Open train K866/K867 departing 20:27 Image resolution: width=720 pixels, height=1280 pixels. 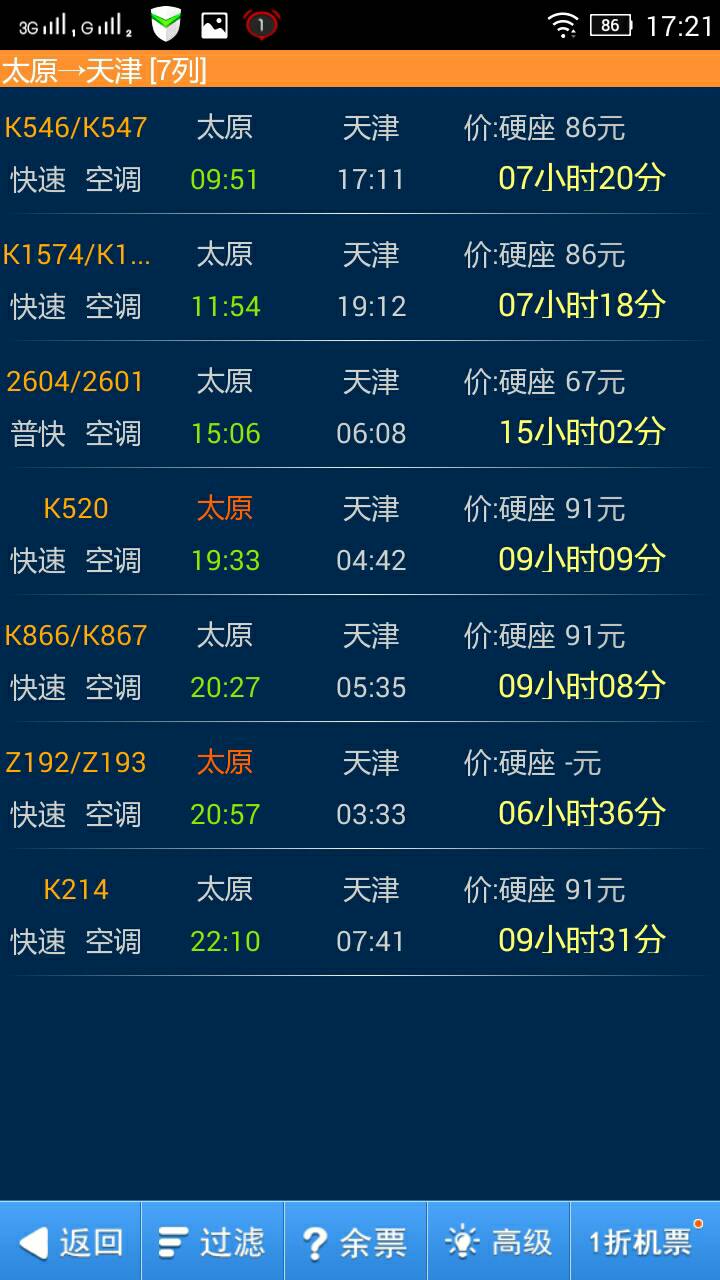pos(360,661)
